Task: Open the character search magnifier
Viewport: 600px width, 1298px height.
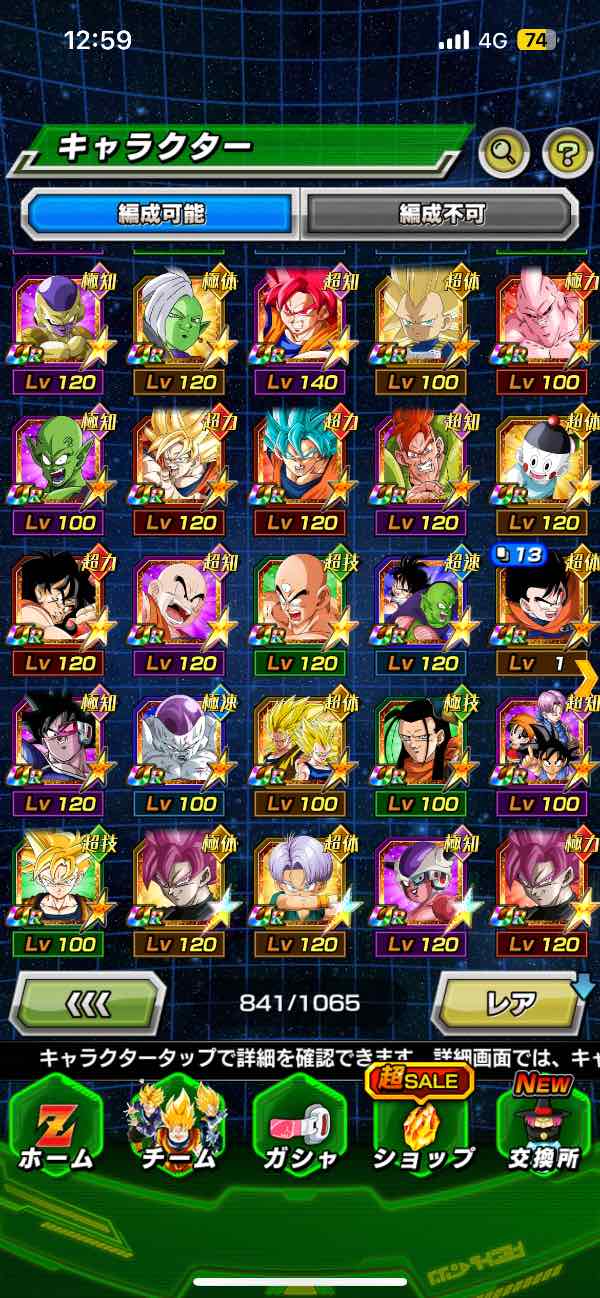Action: 504,153
